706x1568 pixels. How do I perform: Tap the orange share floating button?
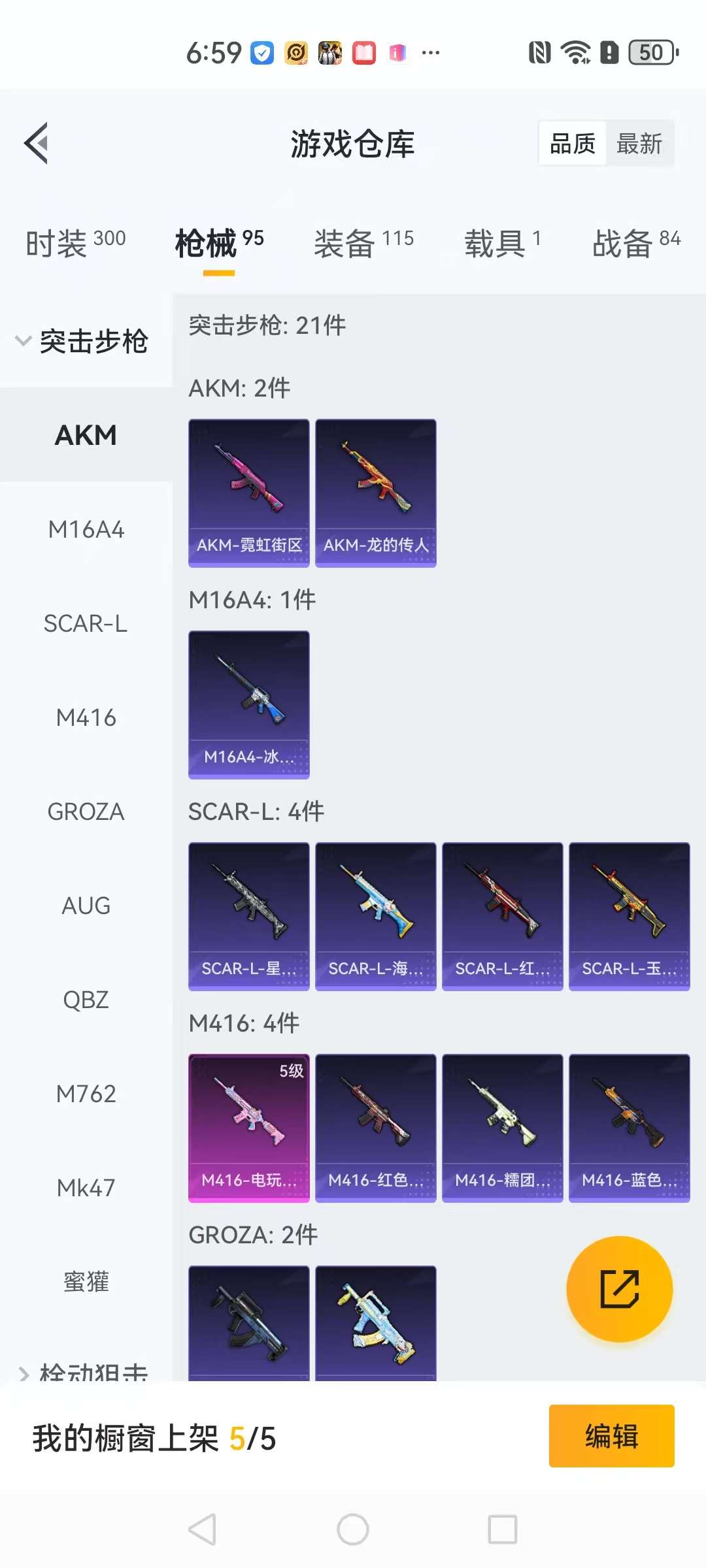coord(619,1288)
